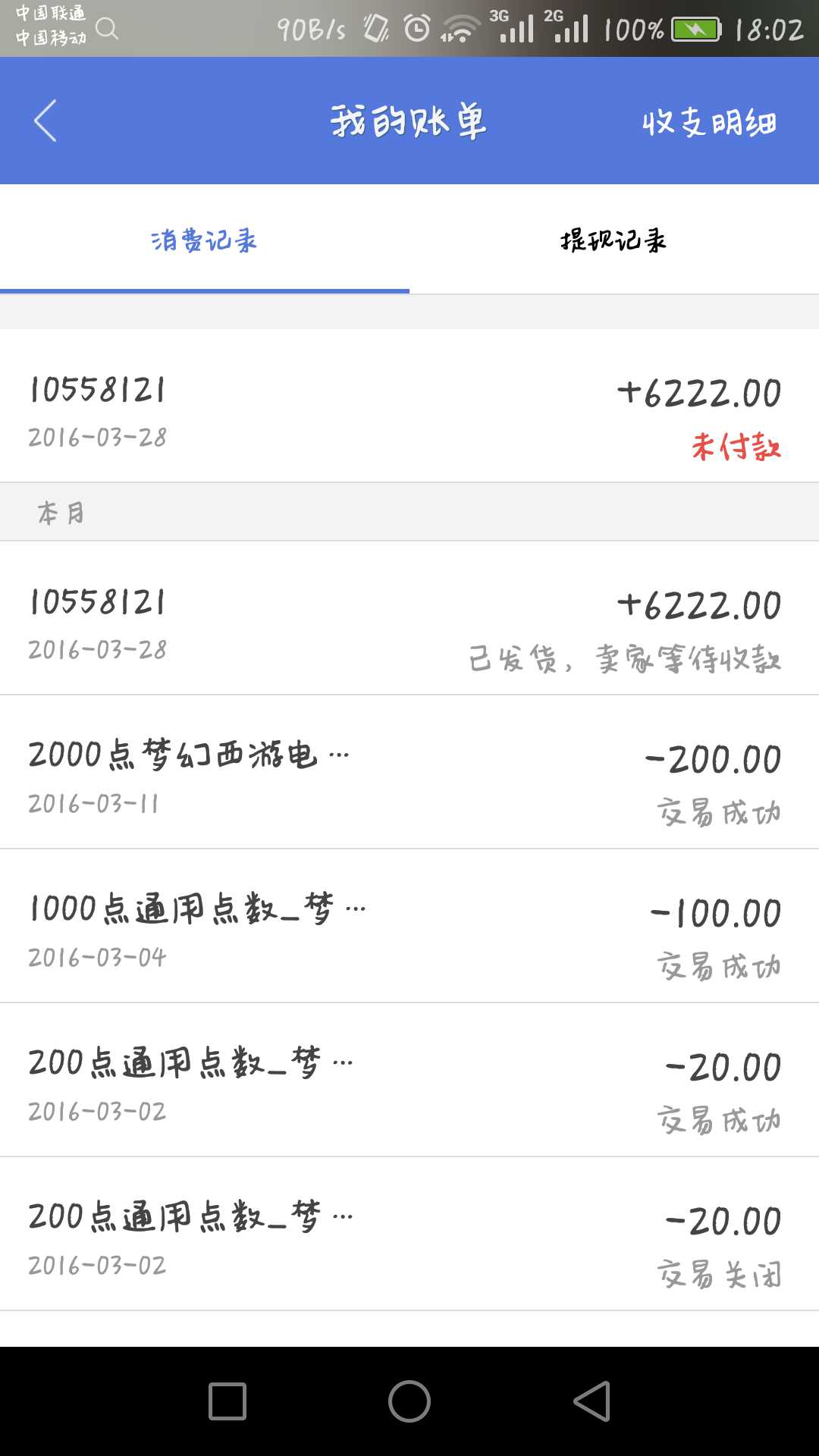The image size is (819, 1456).
Task: Select the 消费记录 tab
Action: 204,240
